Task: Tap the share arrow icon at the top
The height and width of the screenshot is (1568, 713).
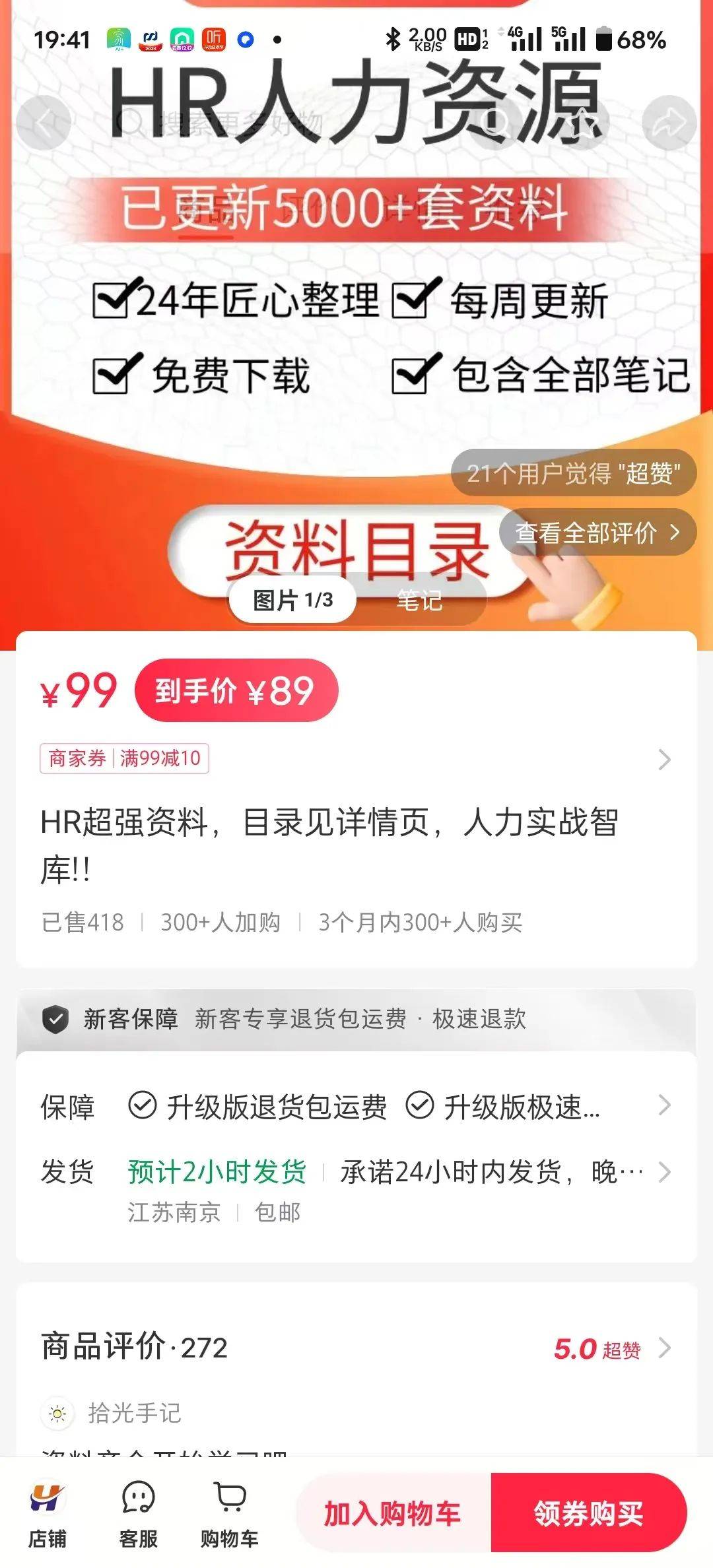Action: click(x=668, y=122)
